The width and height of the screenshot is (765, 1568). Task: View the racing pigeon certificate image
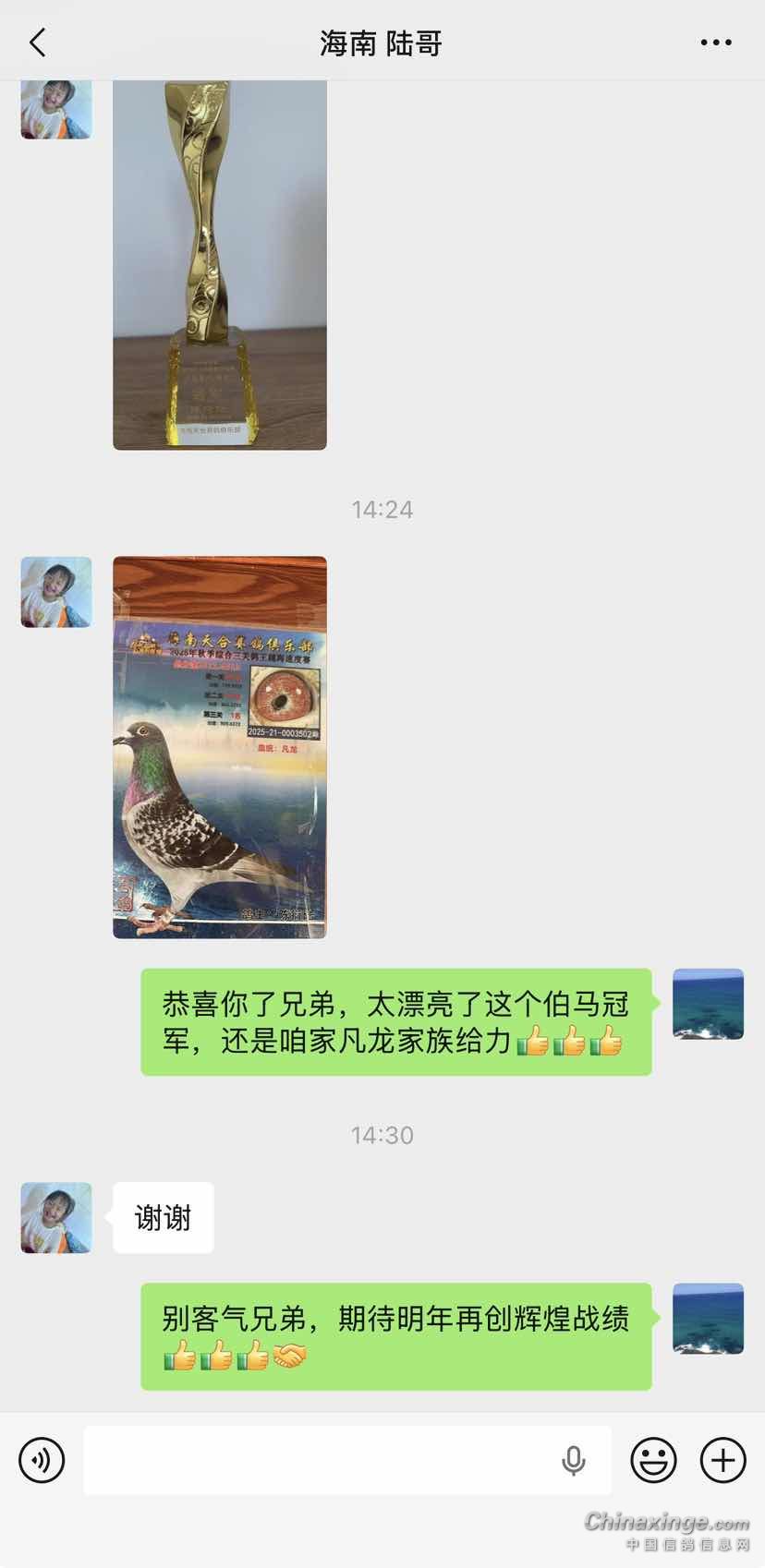click(x=220, y=747)
